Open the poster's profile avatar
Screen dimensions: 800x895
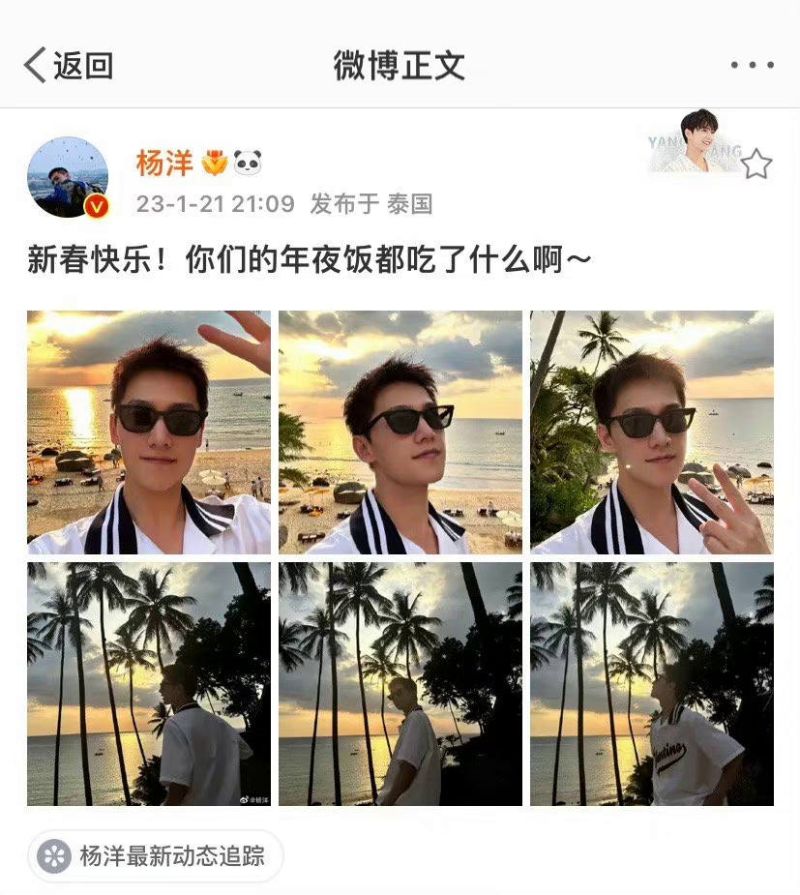67,177
